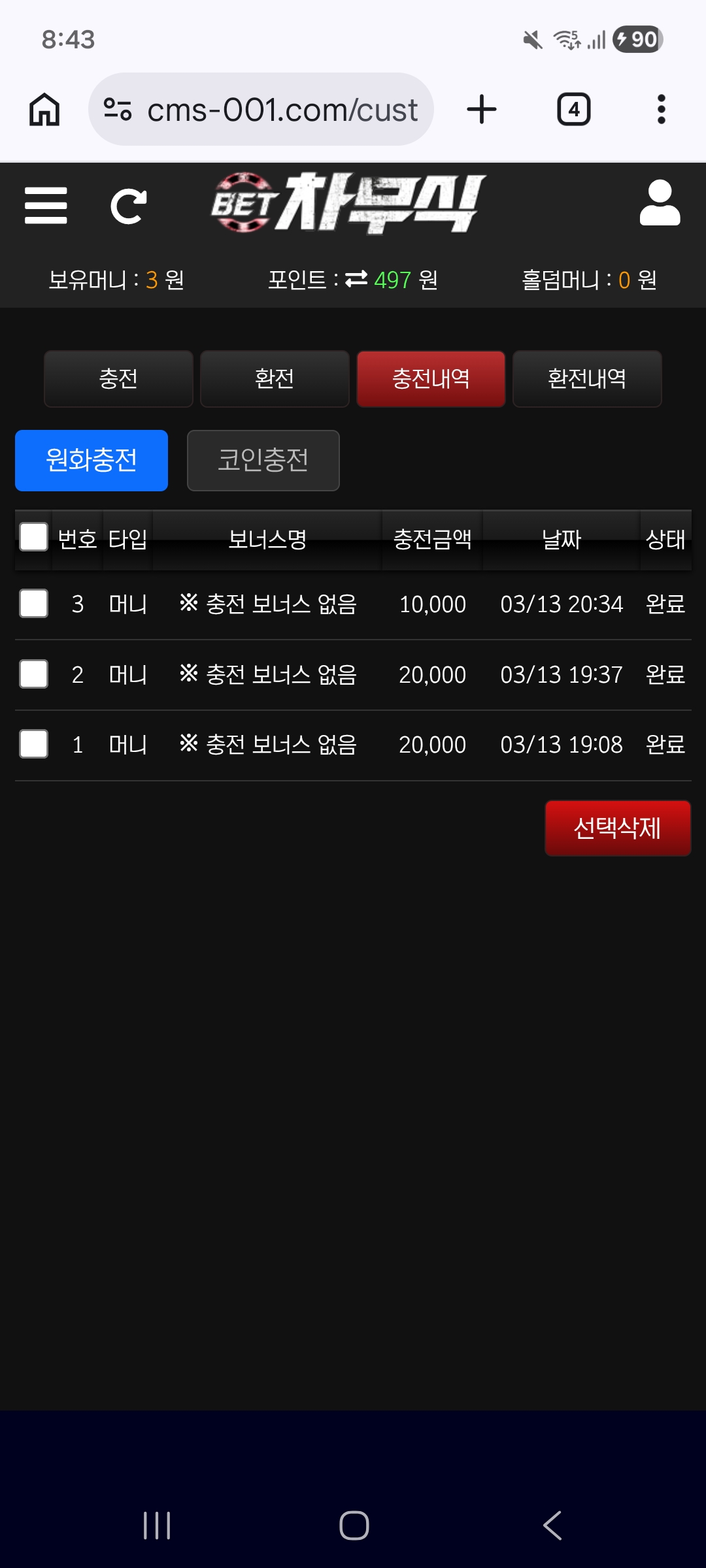This screenshot has height=1568, width=706.
Task: Open a new browser tab with plus
Action: coord(482,109)
